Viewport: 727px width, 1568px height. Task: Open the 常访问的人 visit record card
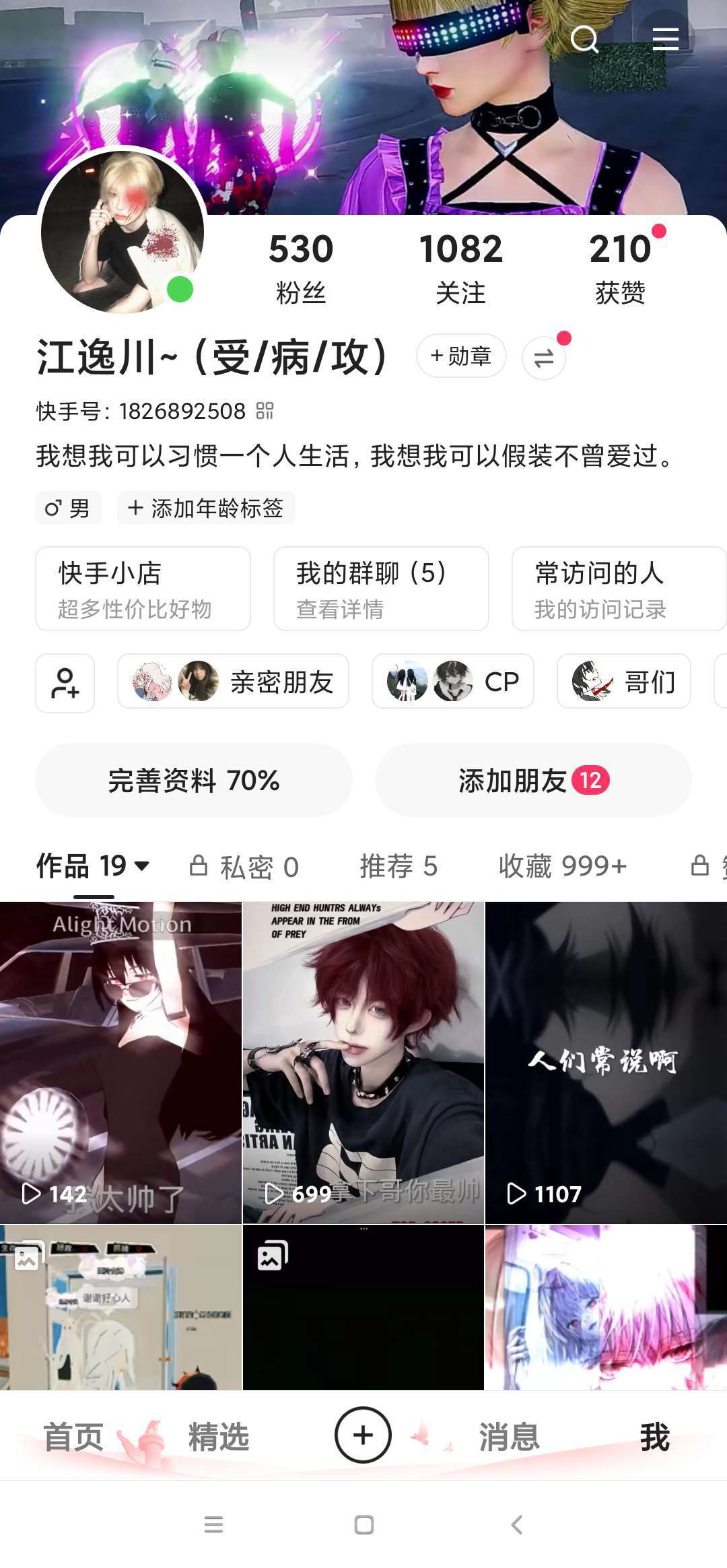[x=618, y=589]
